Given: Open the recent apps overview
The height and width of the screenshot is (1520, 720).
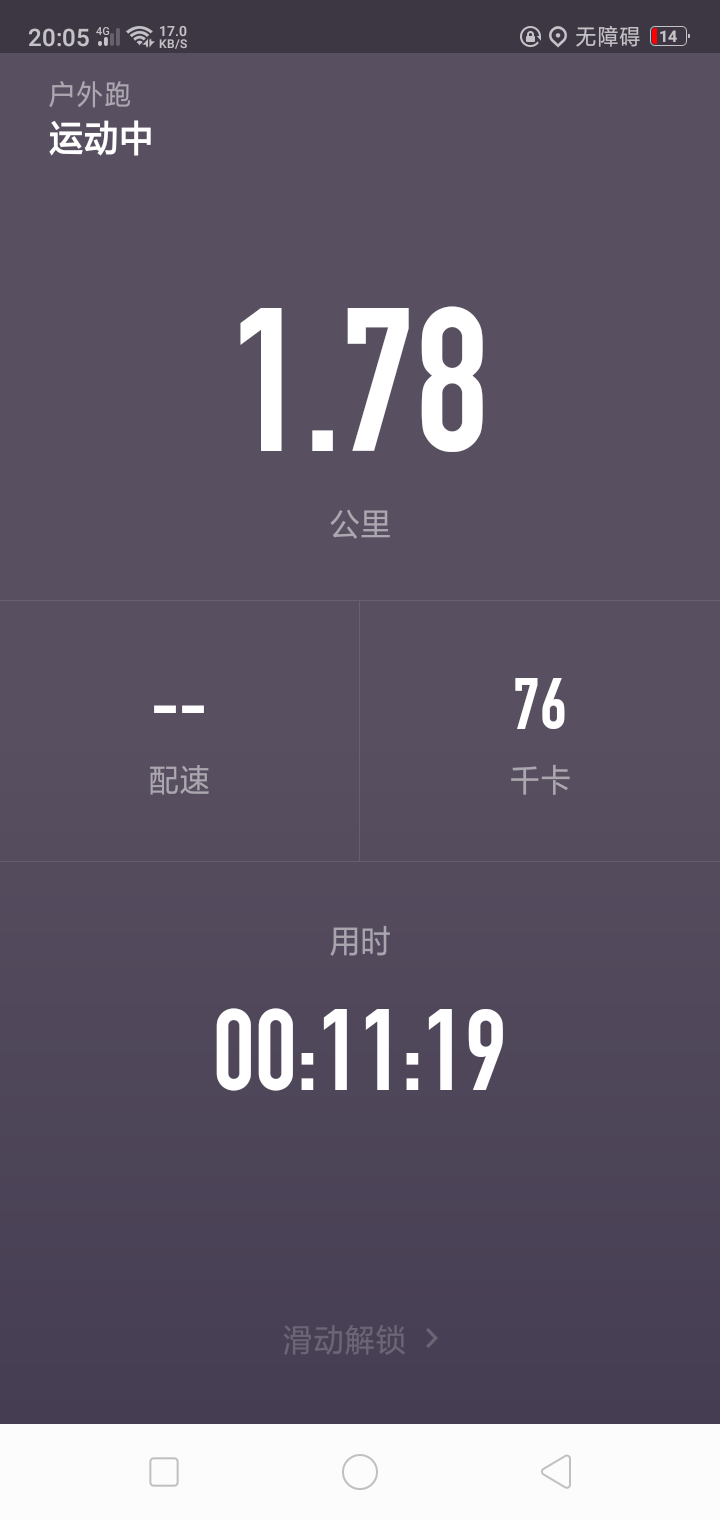Looking at the screenshot, I should [x=164, y=1472].
